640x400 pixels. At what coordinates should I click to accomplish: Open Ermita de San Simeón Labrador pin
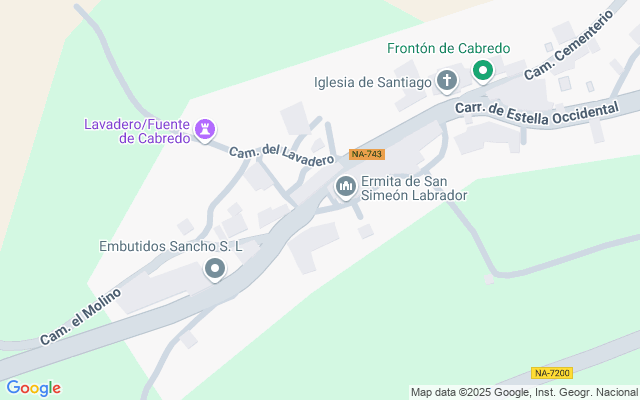tap(346, 186)
